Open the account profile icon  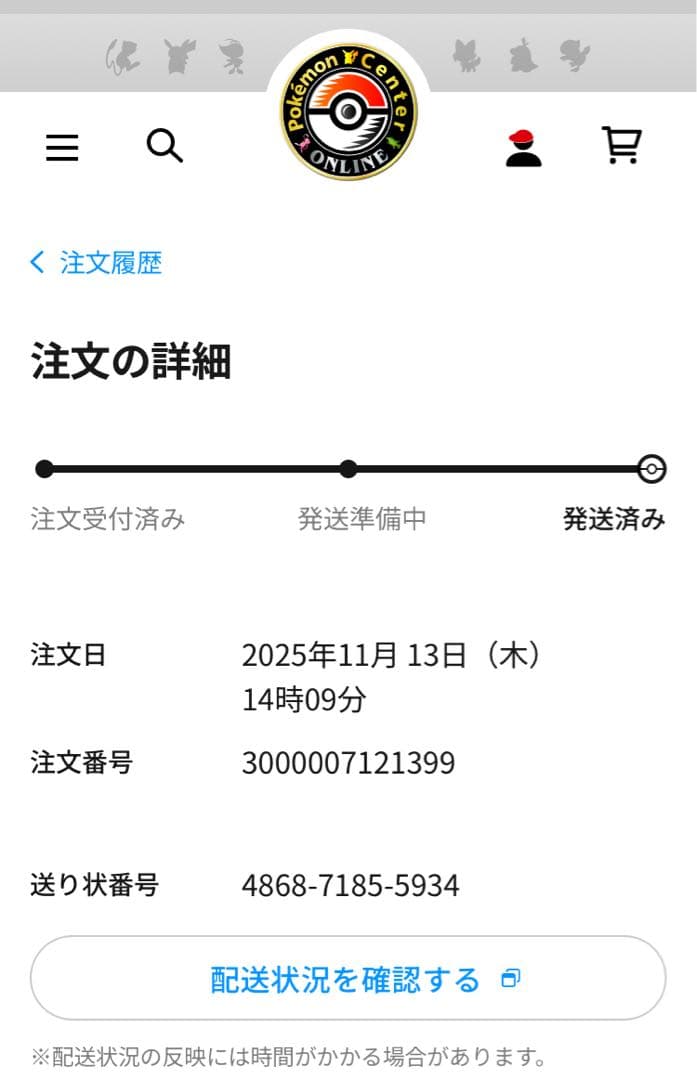pos(523,147)
